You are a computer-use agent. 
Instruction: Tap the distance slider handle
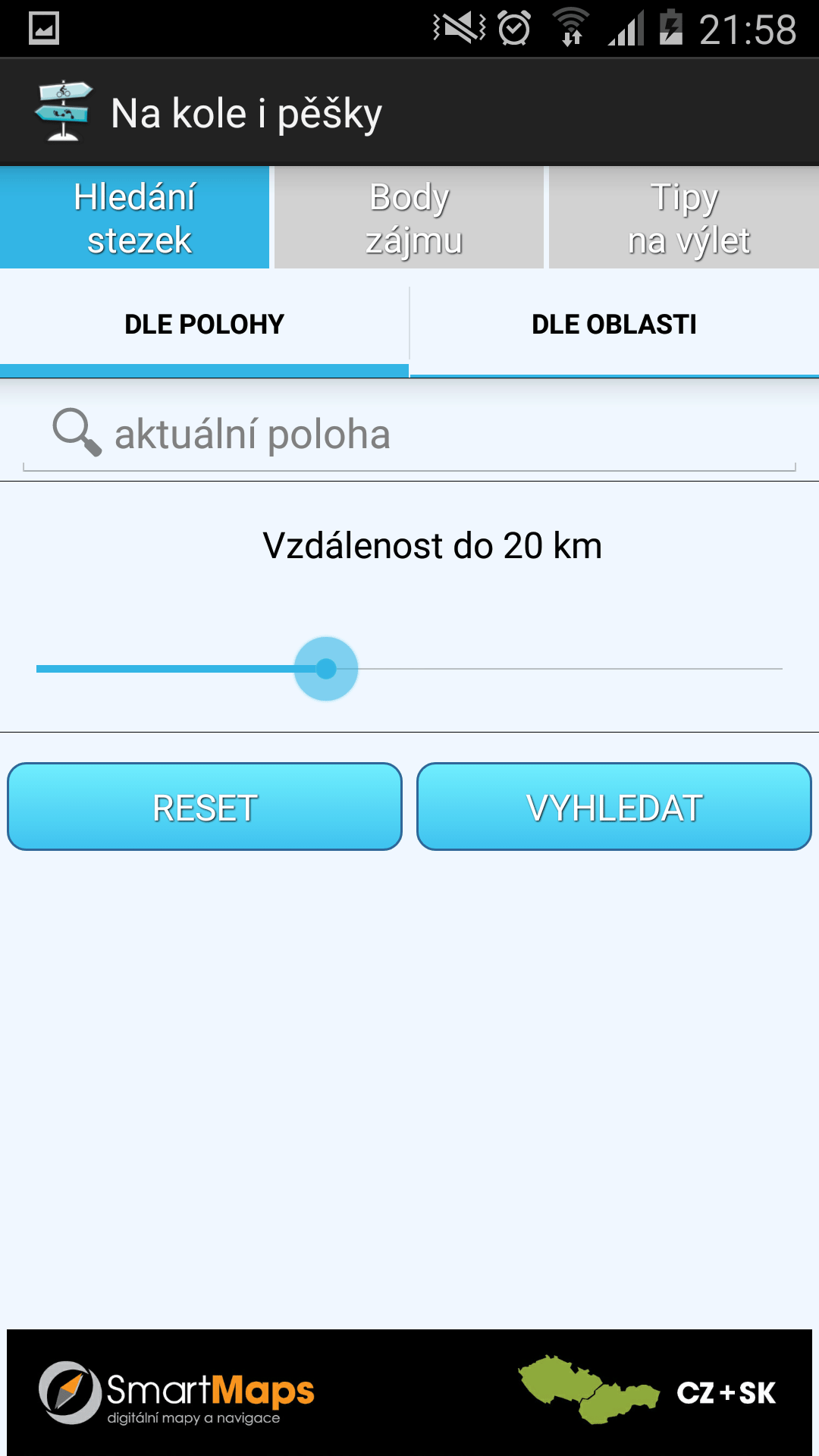click(x=326, y=669)
